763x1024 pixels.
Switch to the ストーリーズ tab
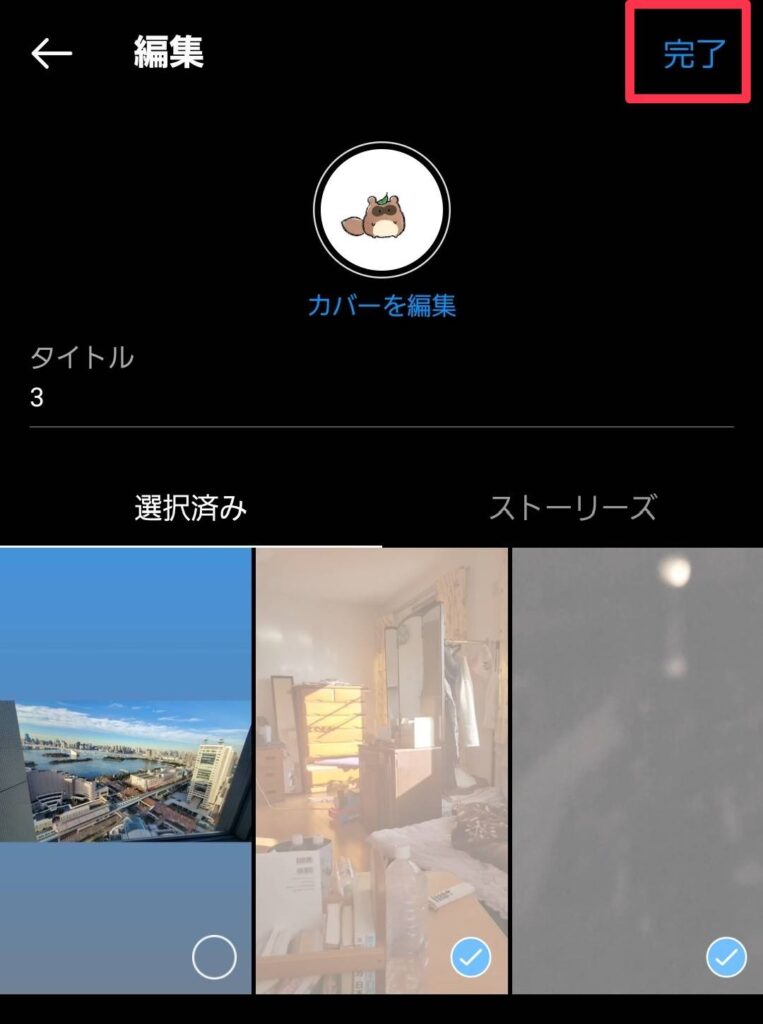(x=572, y=508)
